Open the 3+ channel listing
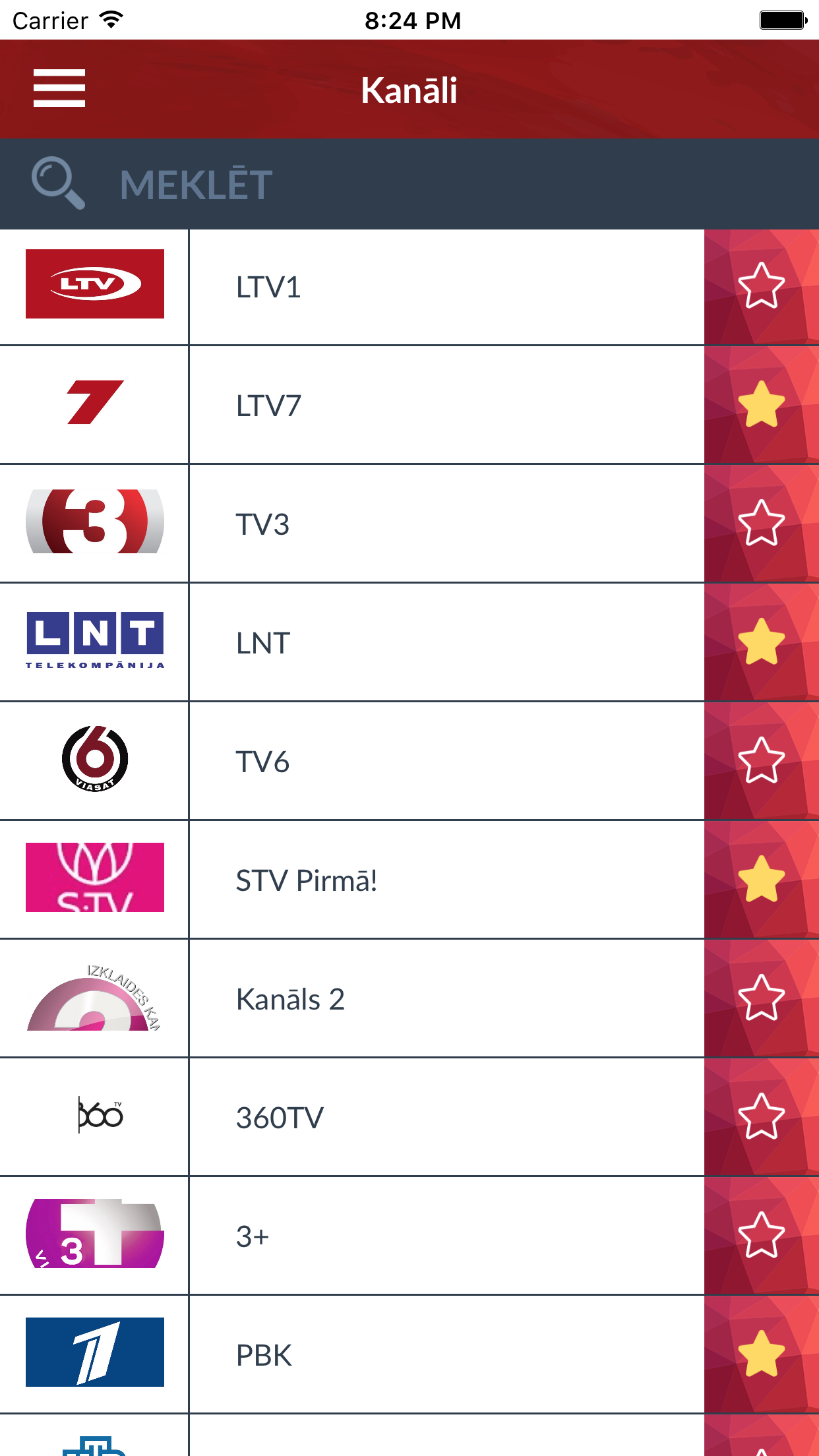 [x=396, y=1236]
